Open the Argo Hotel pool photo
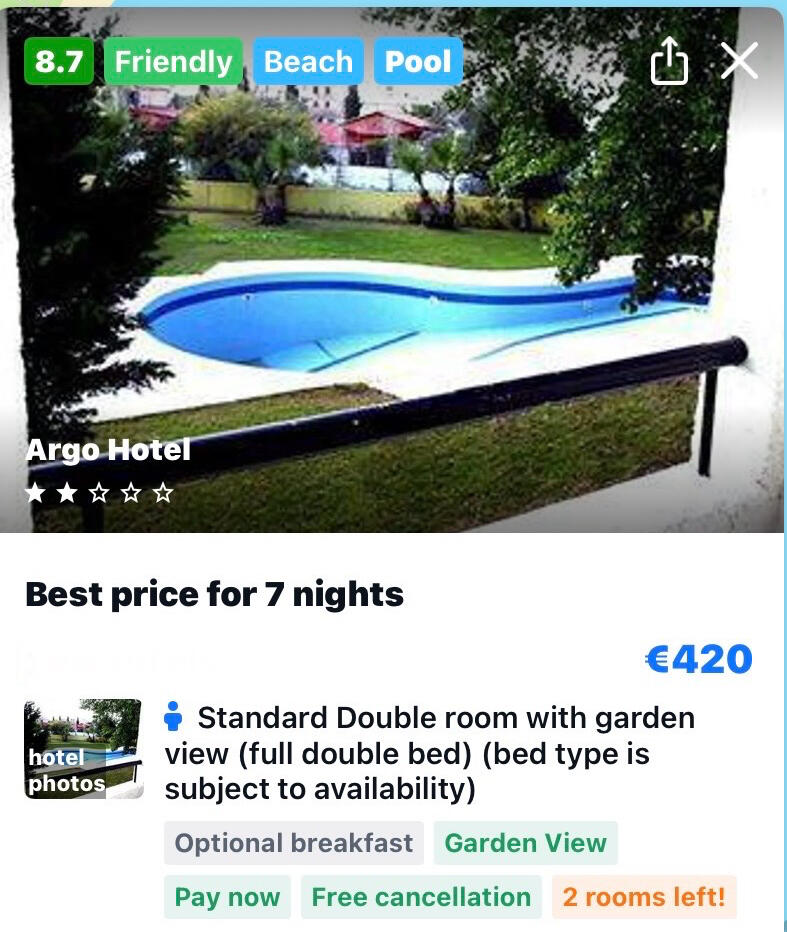Viewport: 787px width, 932px height. point(400,300)
